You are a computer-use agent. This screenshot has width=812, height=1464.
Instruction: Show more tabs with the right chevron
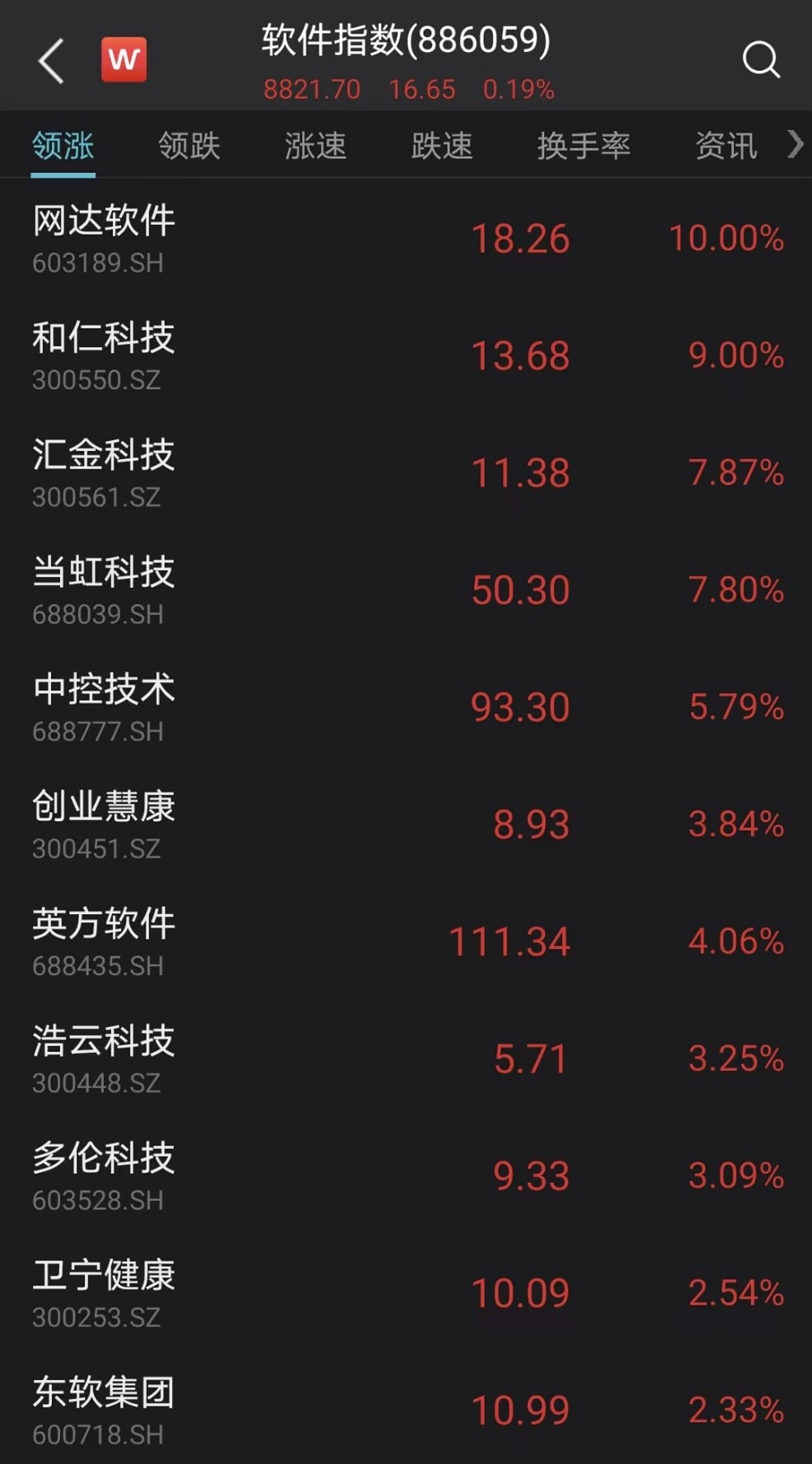click(x=795, y=144)
